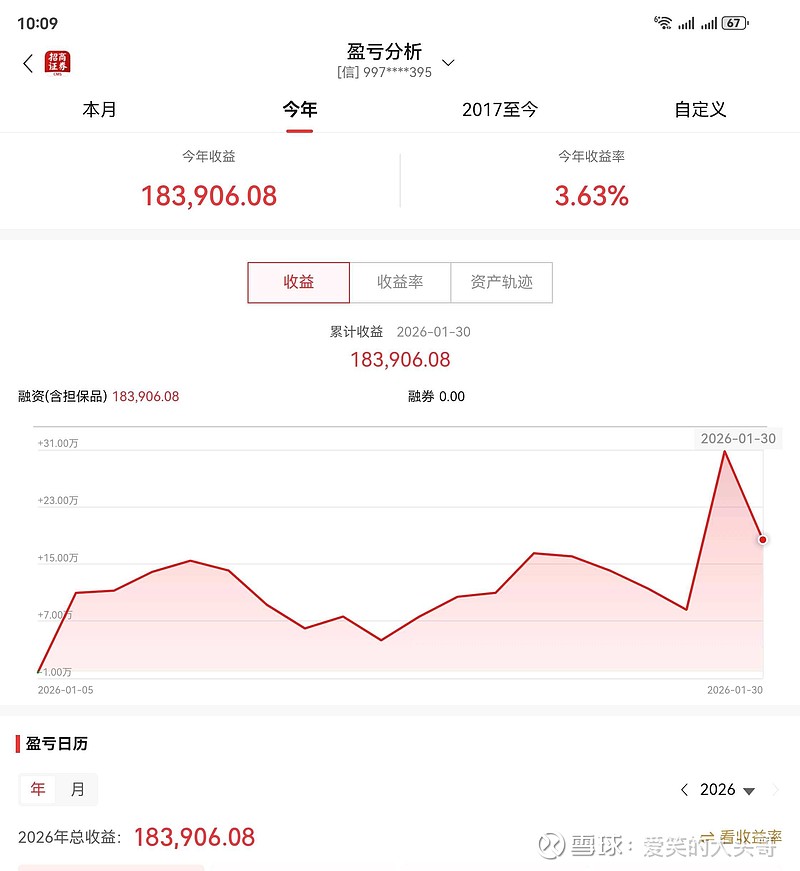Select the 资产轨迹 option

501,282
